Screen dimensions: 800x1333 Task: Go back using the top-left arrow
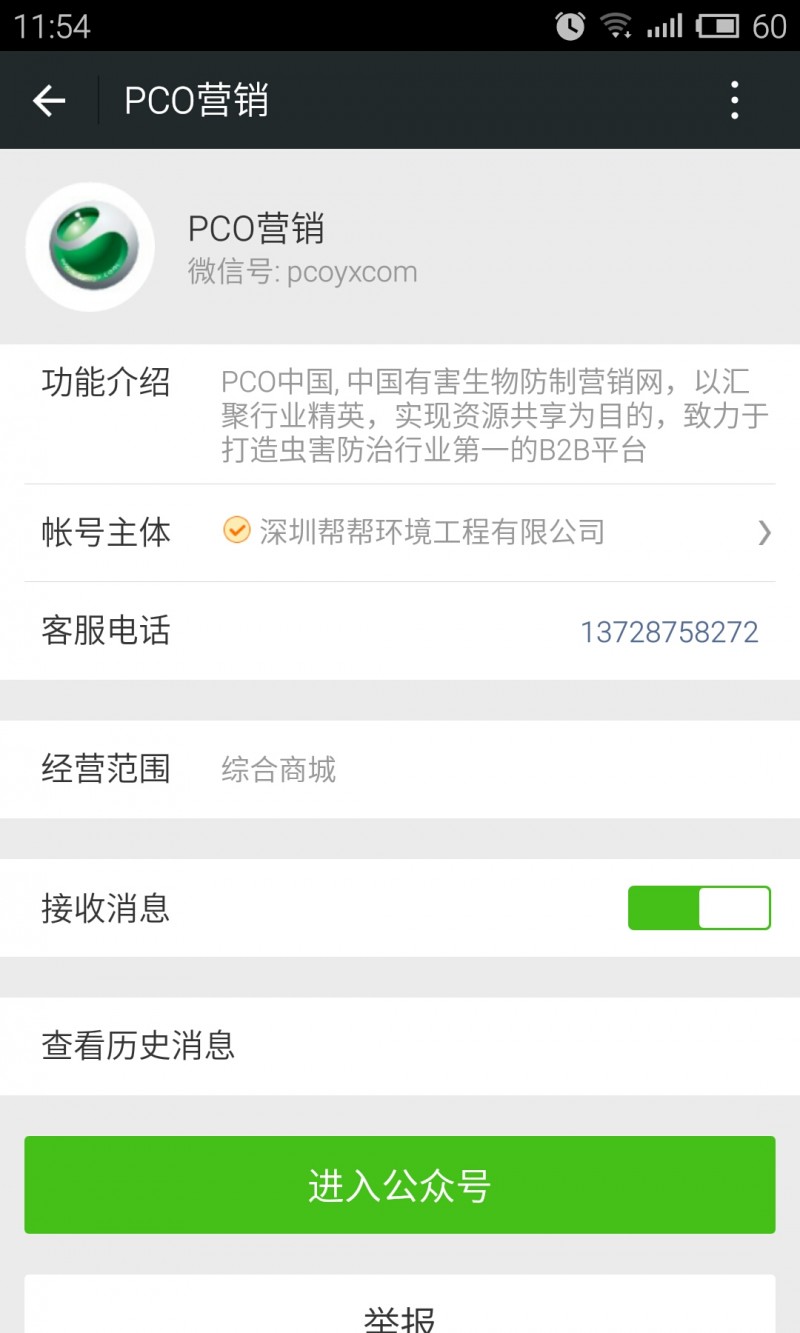point(49,101)
